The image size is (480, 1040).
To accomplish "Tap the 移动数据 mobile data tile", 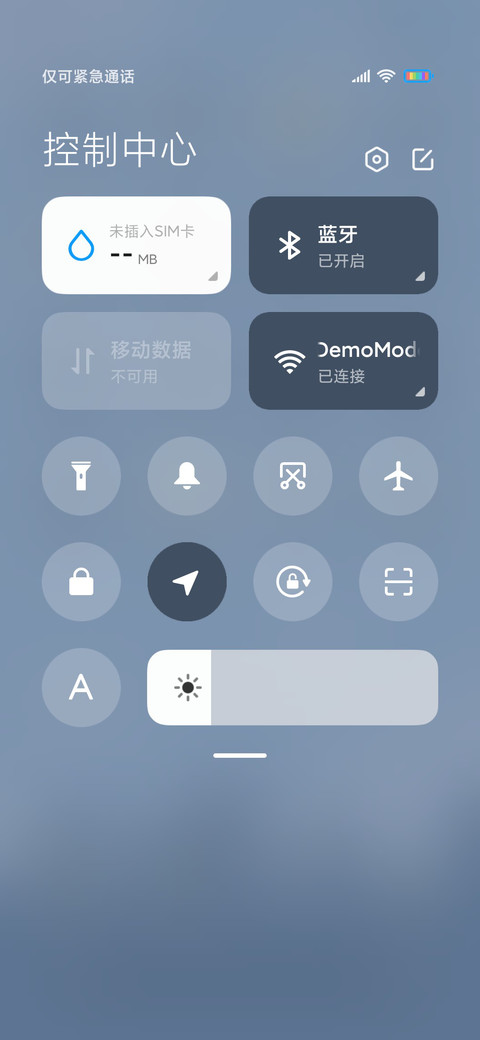I will point(137,361).
